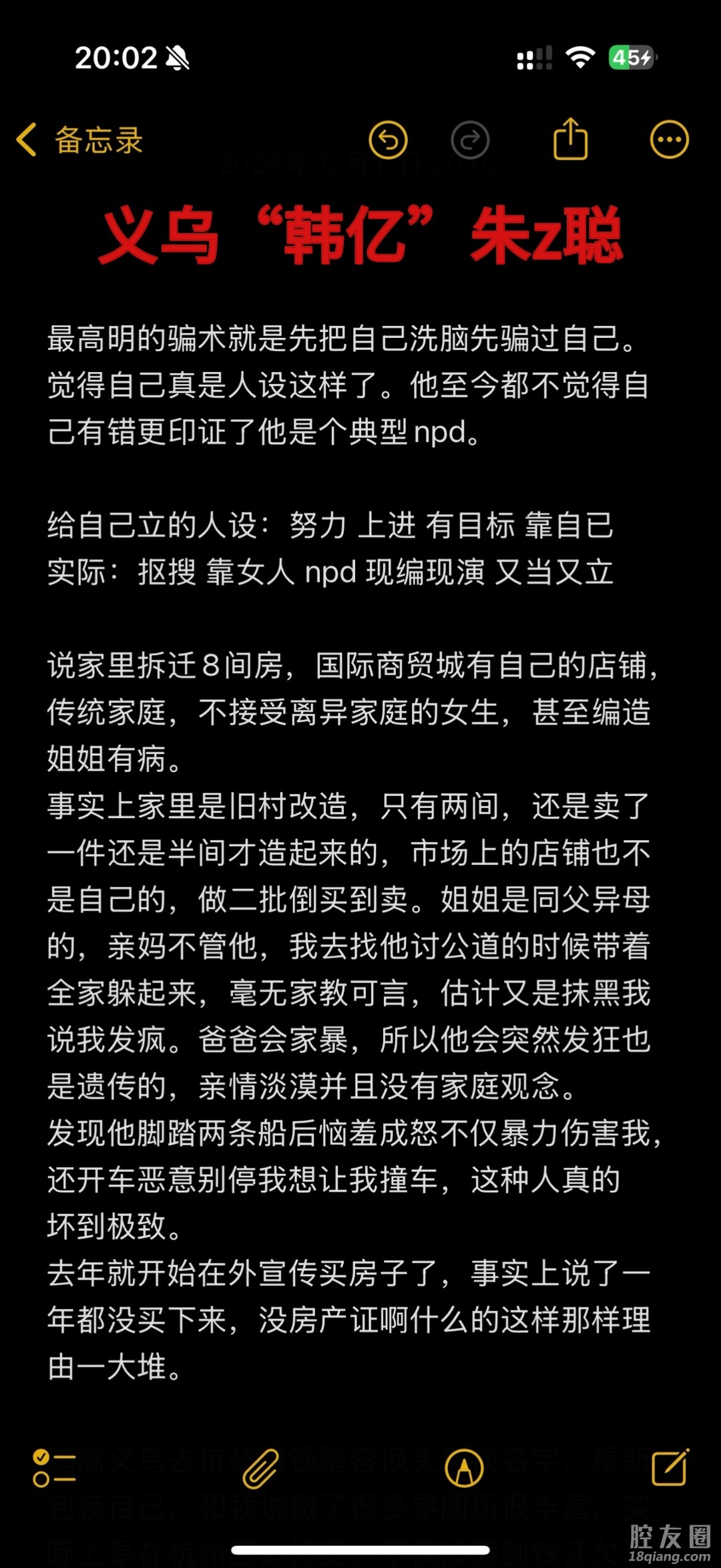Tap the redo arrow icon

point(470,140)
